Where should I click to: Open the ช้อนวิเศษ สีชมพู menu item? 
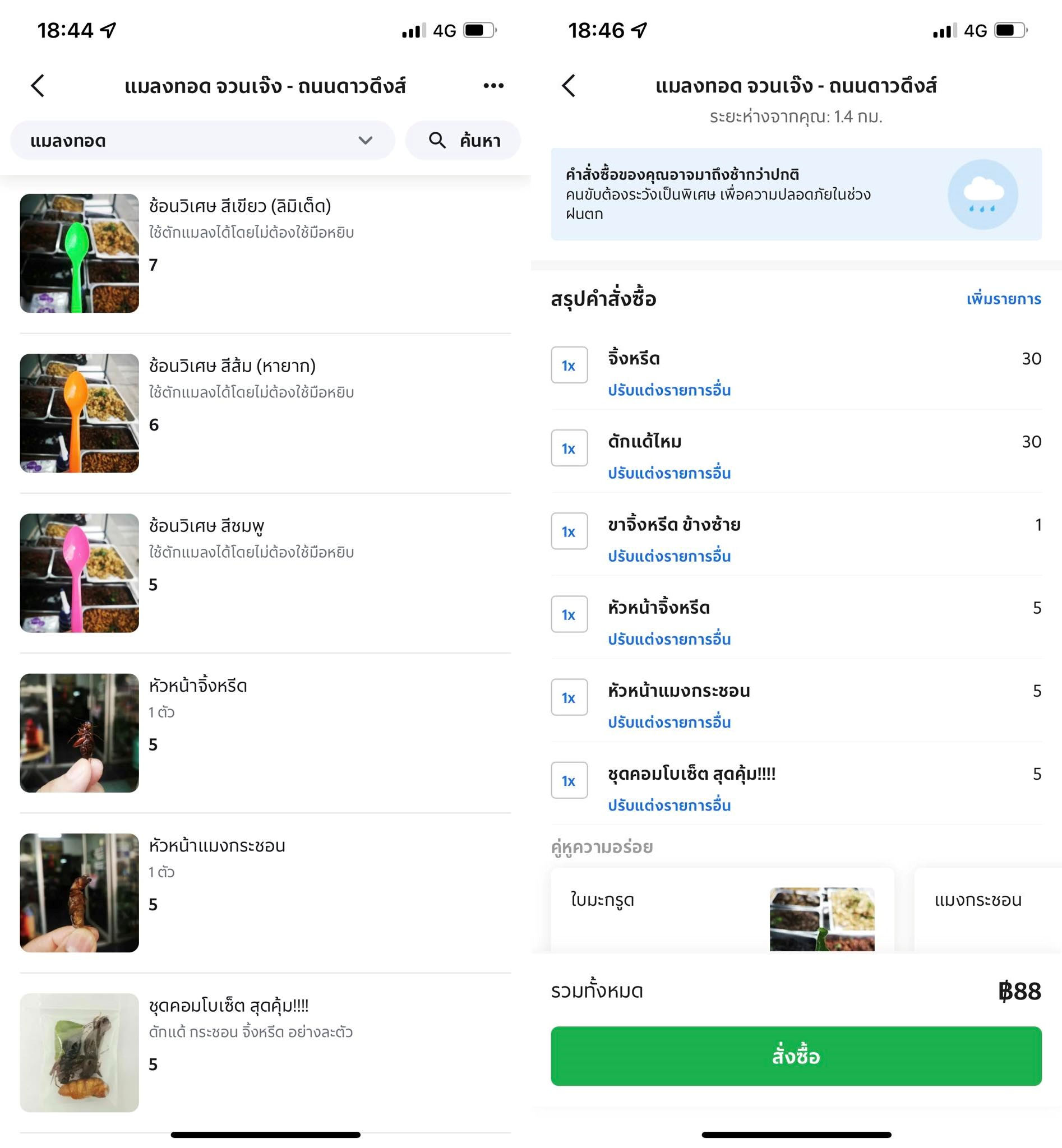tap(264, 572)
